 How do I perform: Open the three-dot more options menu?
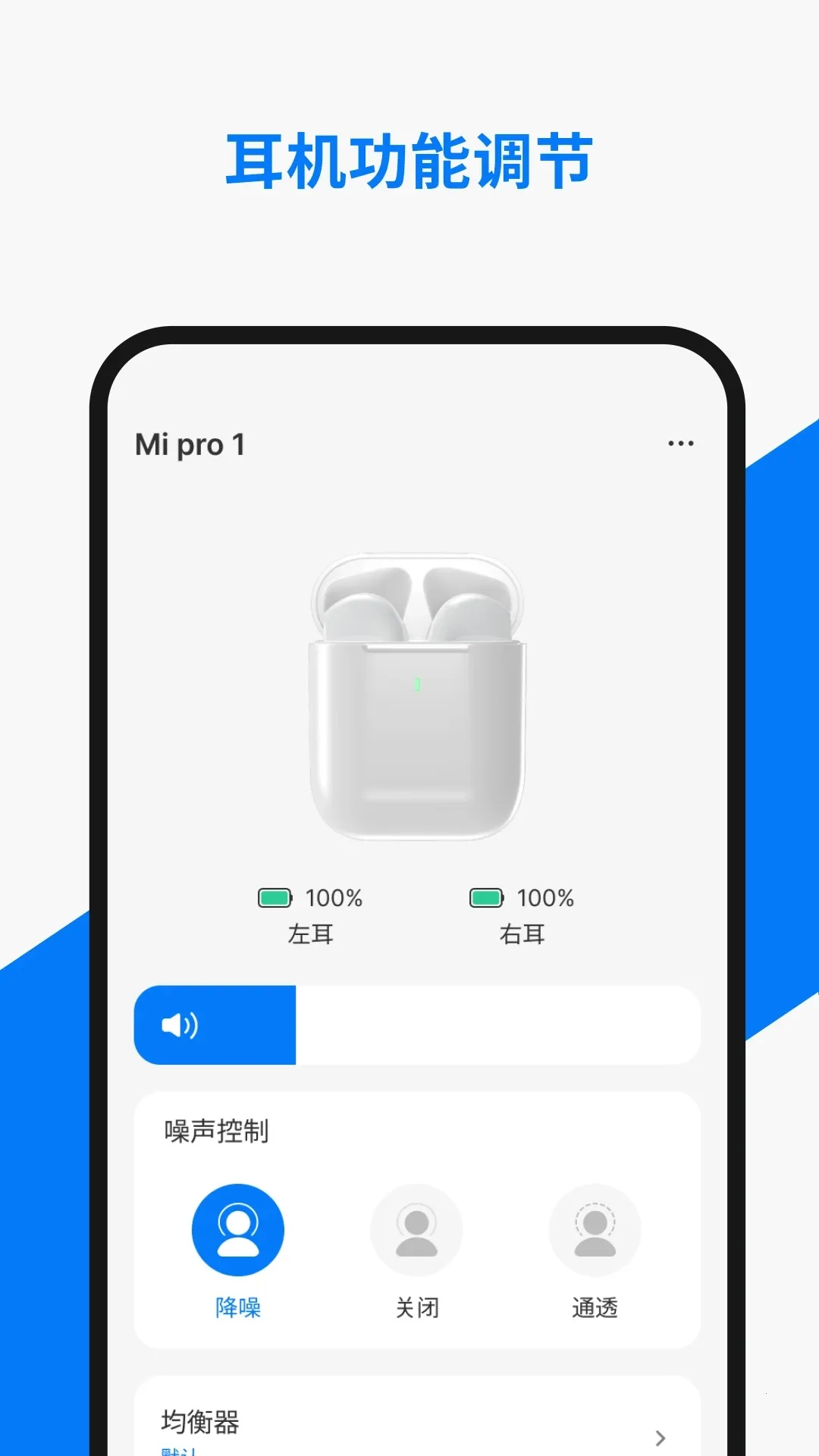(x=680, y=444)
